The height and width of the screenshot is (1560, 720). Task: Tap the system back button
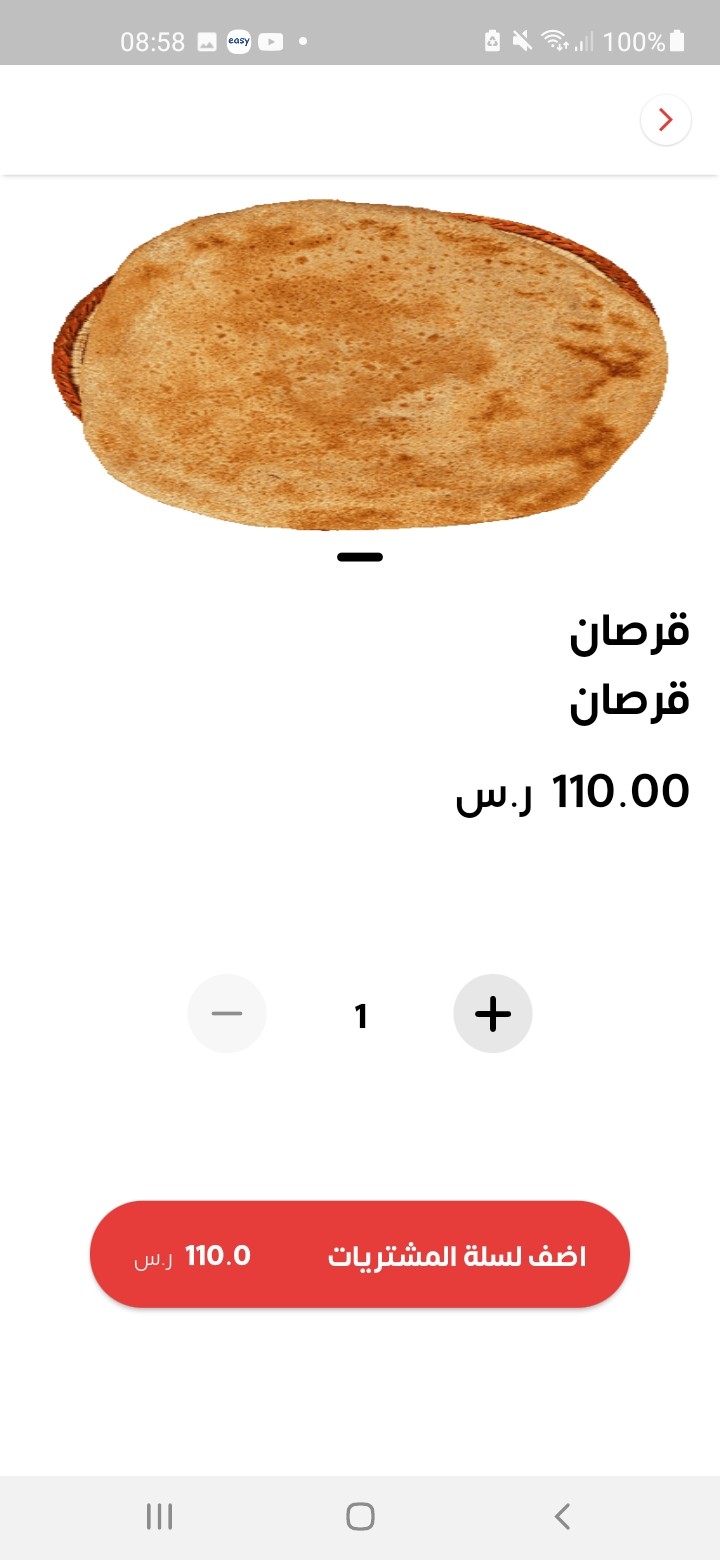(x=562, y=1517)
